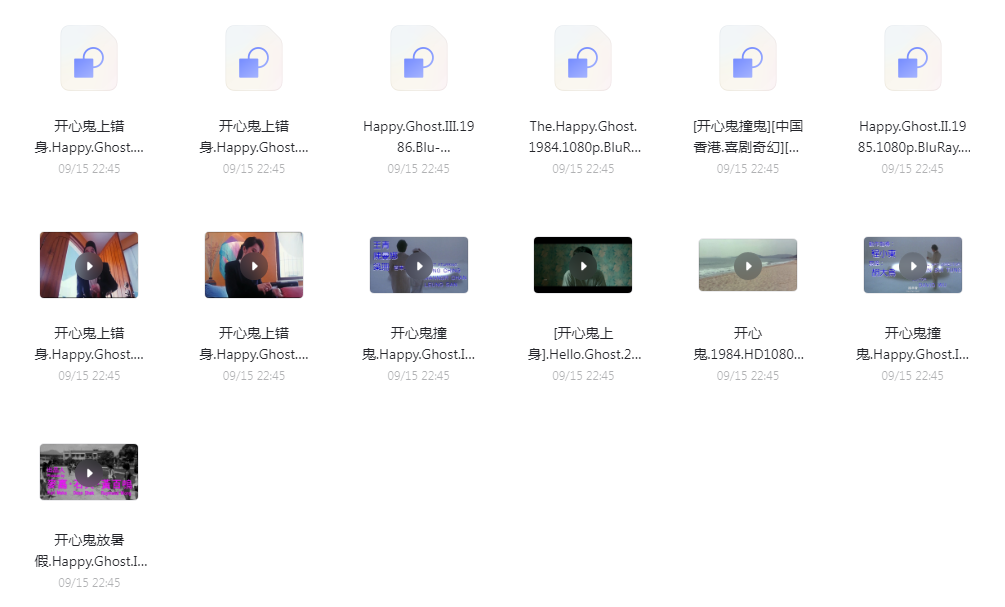
Task: Play the [开心鬼上身].Hello.Ghost video
Action: pyautogui.click(x=583, y=266)
